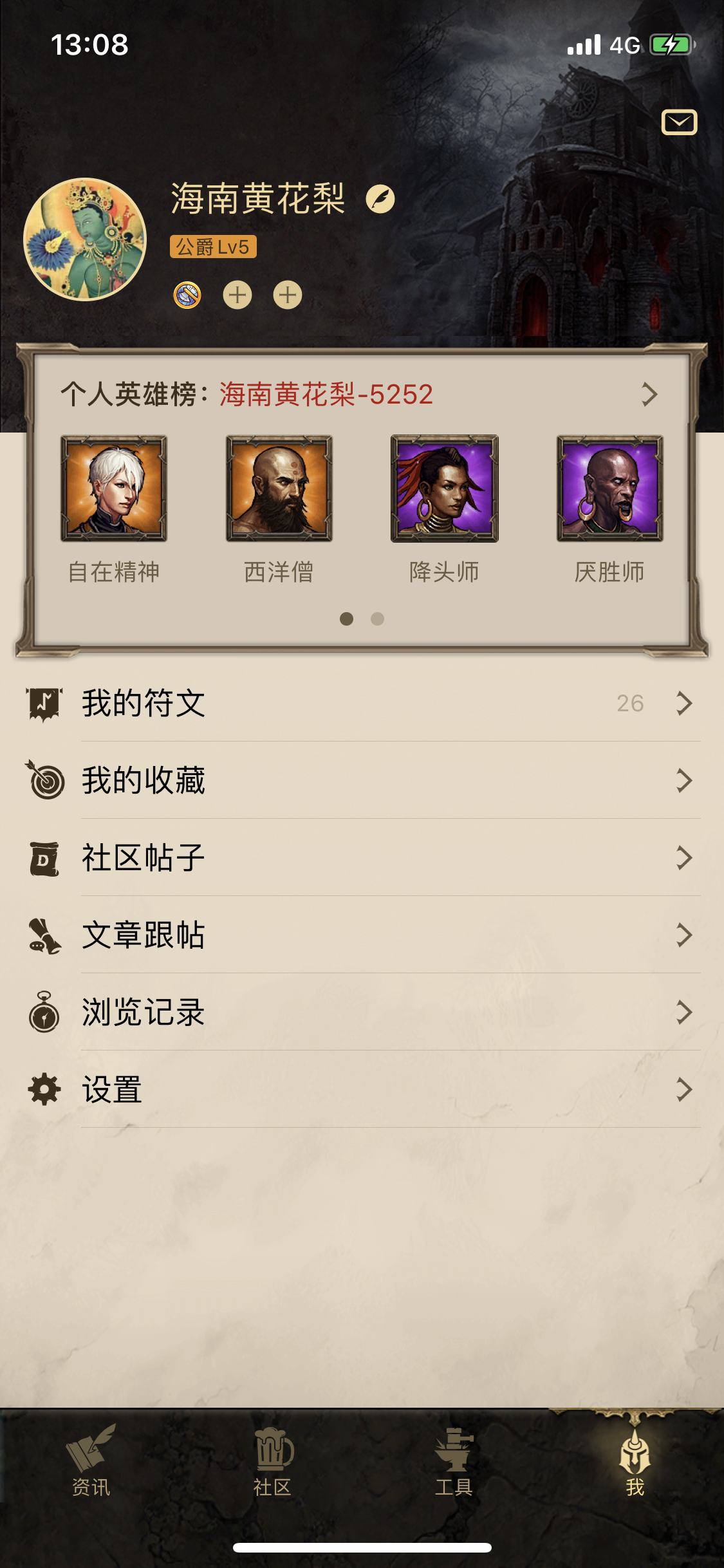Tap the profile avatar picture
Image resolution: width=724 pixels, height=1568 pixels.
pos(85,239)
